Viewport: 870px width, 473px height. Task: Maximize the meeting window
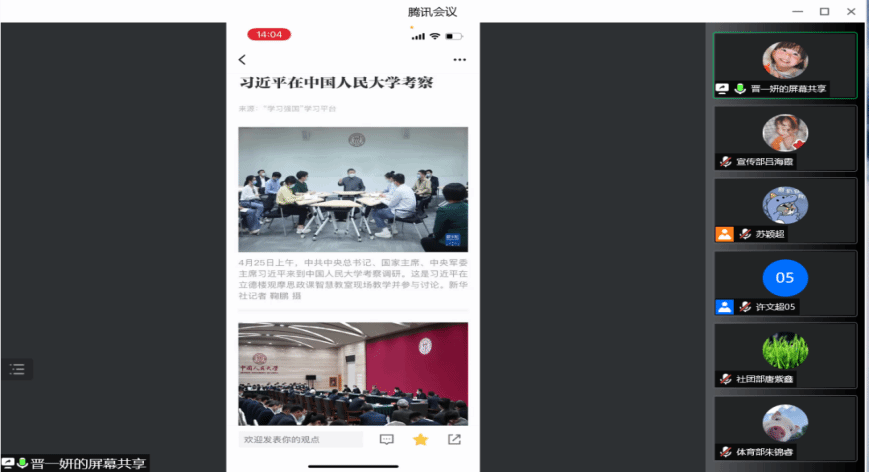[824, 11]
